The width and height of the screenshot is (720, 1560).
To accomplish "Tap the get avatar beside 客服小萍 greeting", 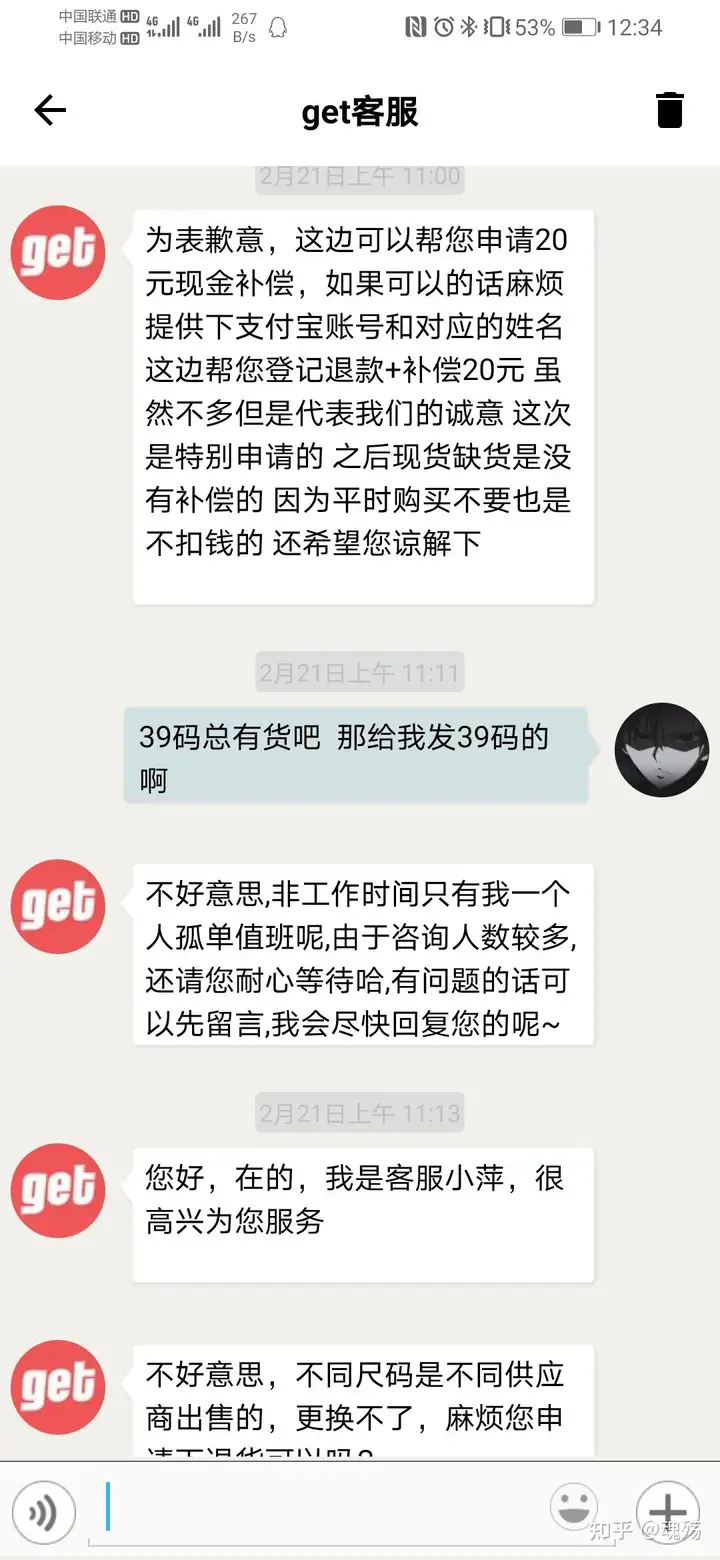I will 58,1191.
